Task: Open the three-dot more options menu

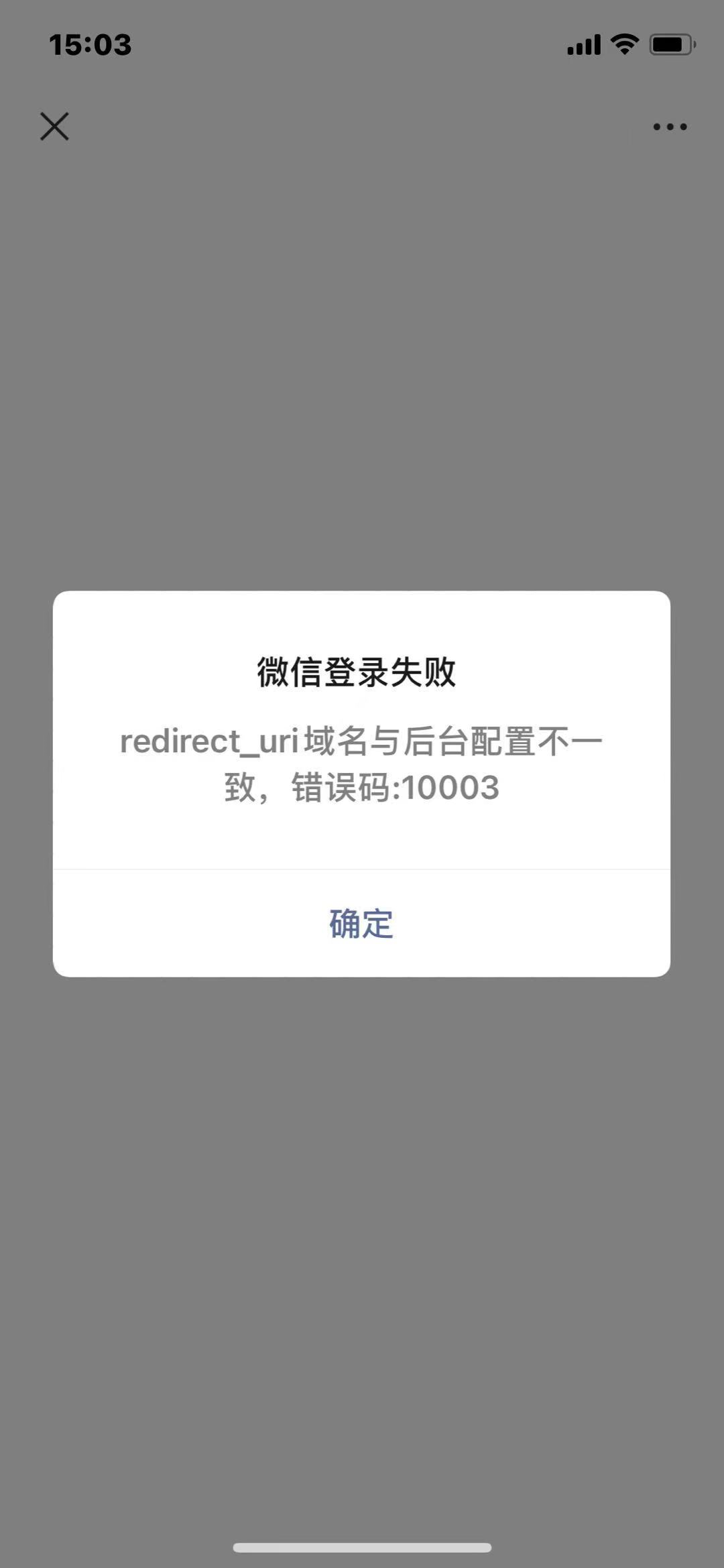Action: tap(670, 127)
